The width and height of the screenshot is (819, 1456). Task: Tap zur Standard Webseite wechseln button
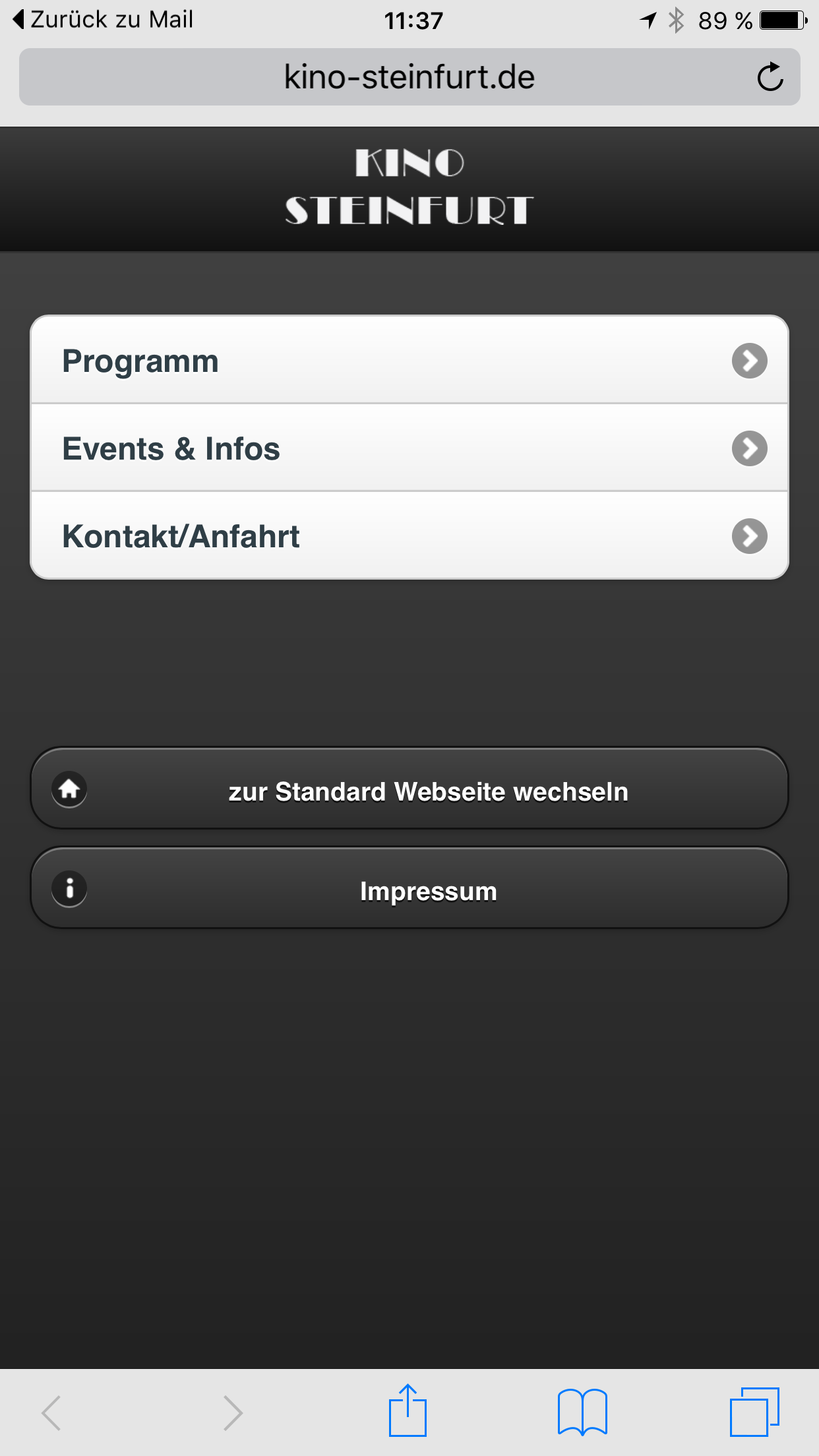coord(409,789)
